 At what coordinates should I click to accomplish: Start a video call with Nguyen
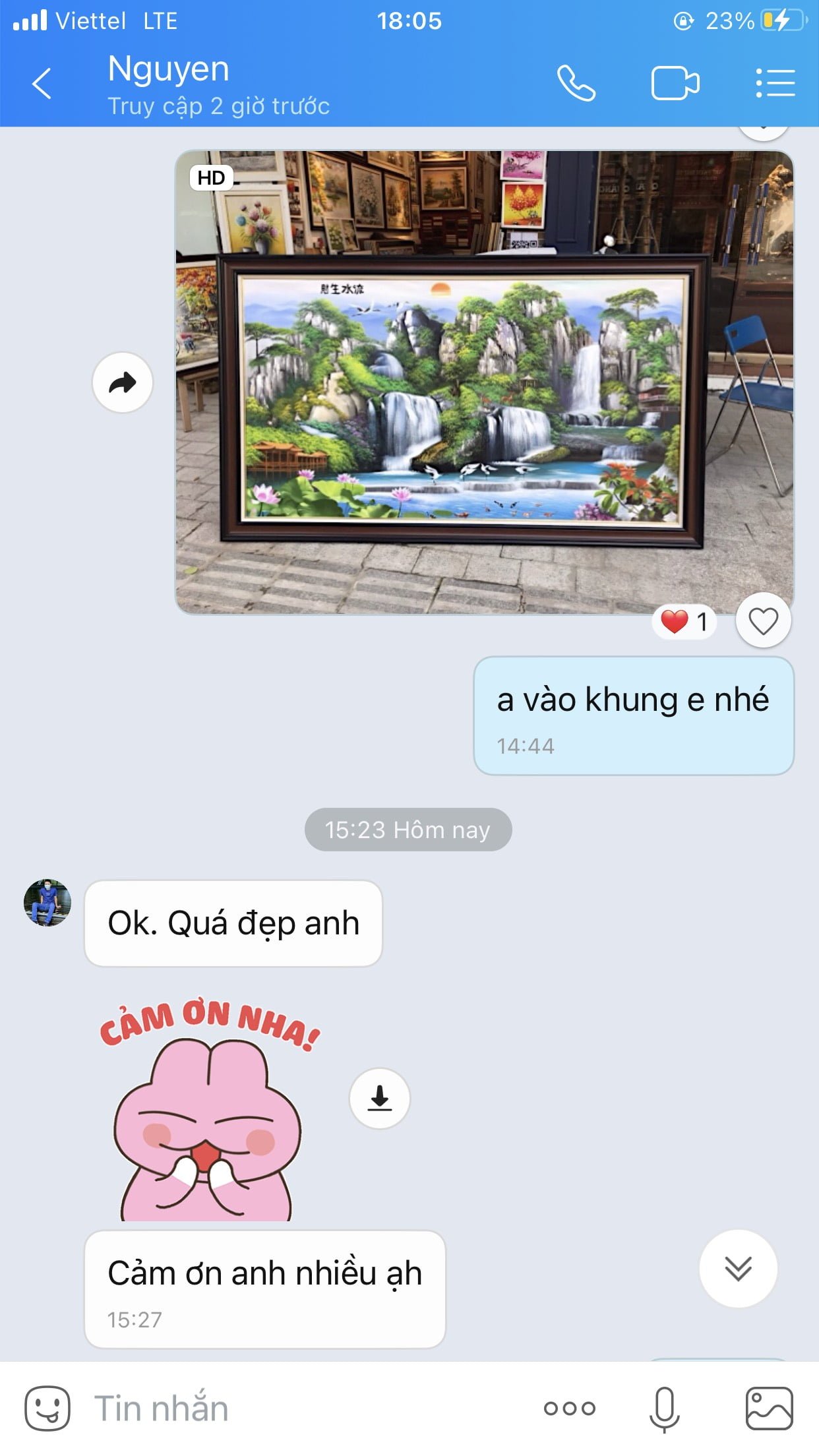tap(675, 84)
